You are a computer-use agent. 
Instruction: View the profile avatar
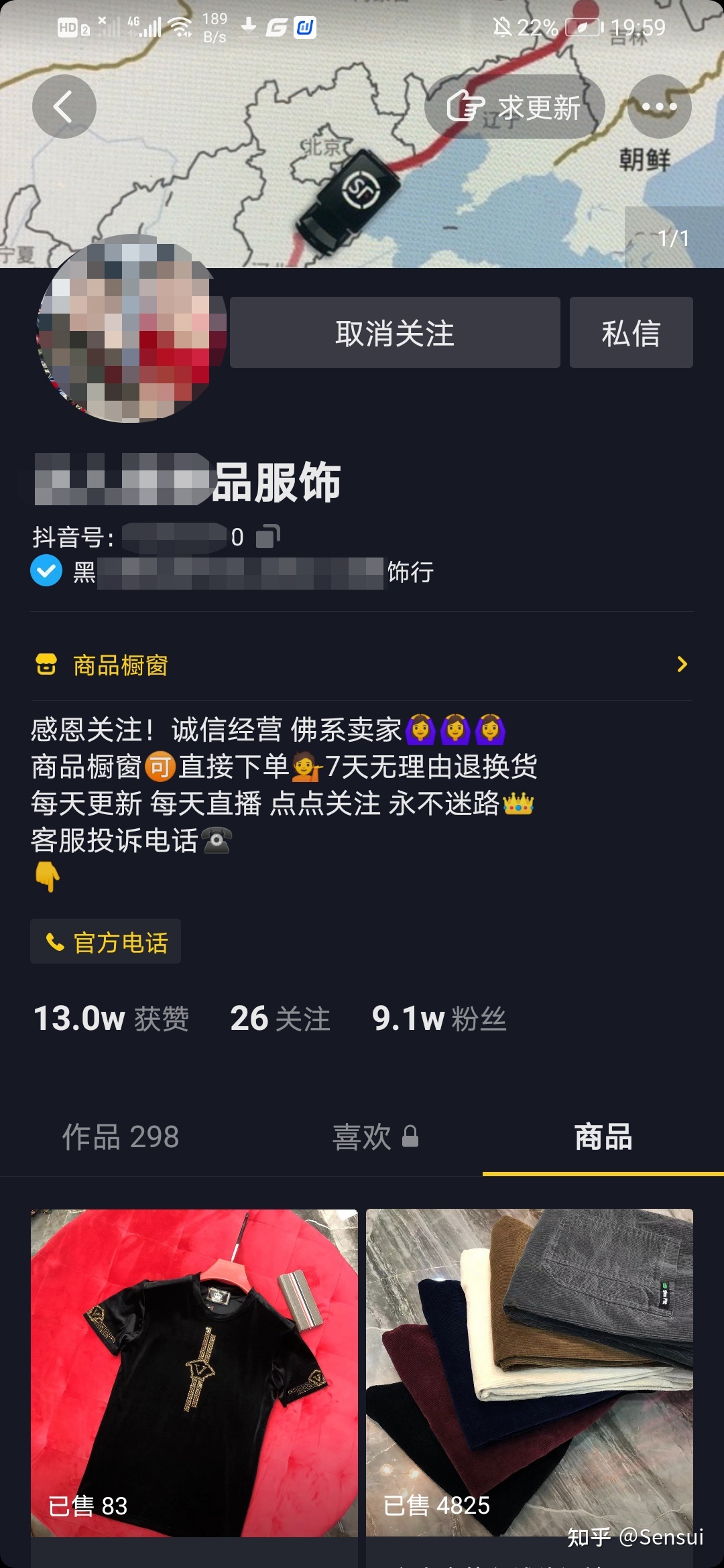tap(131, 329)
